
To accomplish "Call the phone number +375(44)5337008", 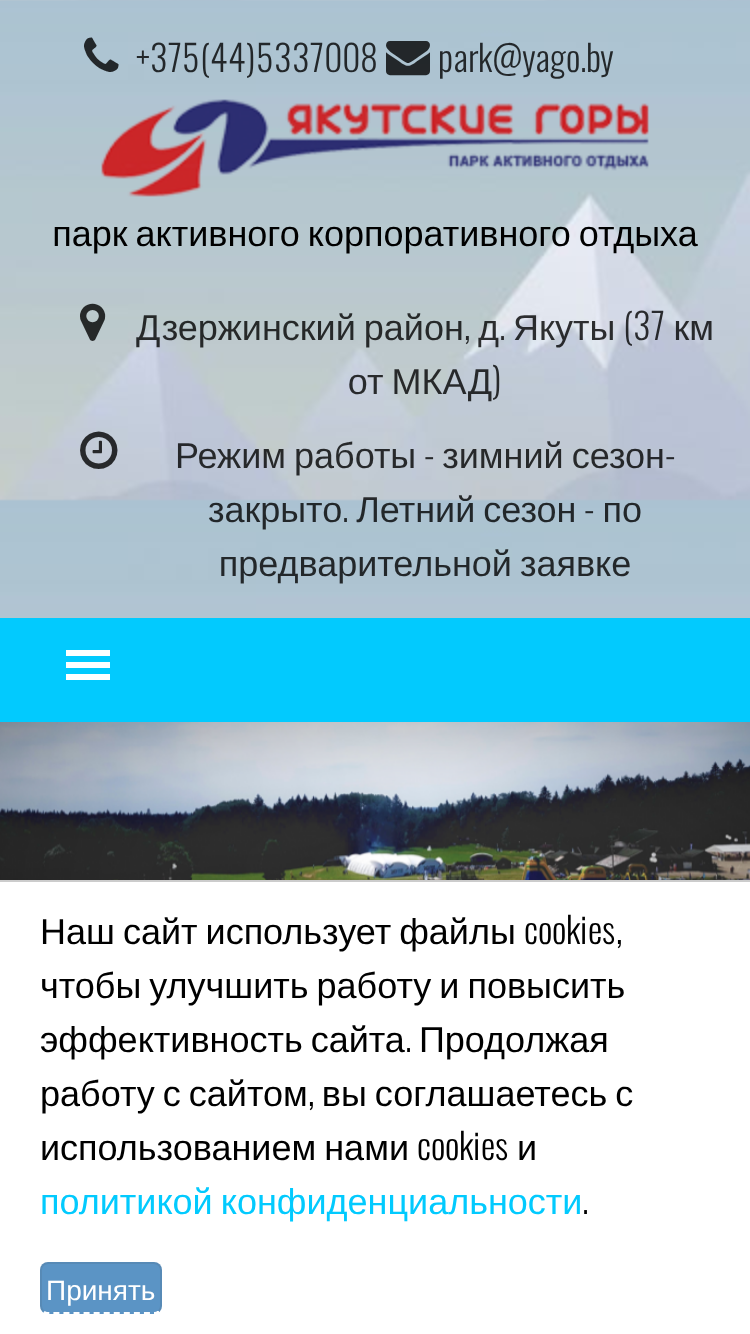I will tap(256, 58).
